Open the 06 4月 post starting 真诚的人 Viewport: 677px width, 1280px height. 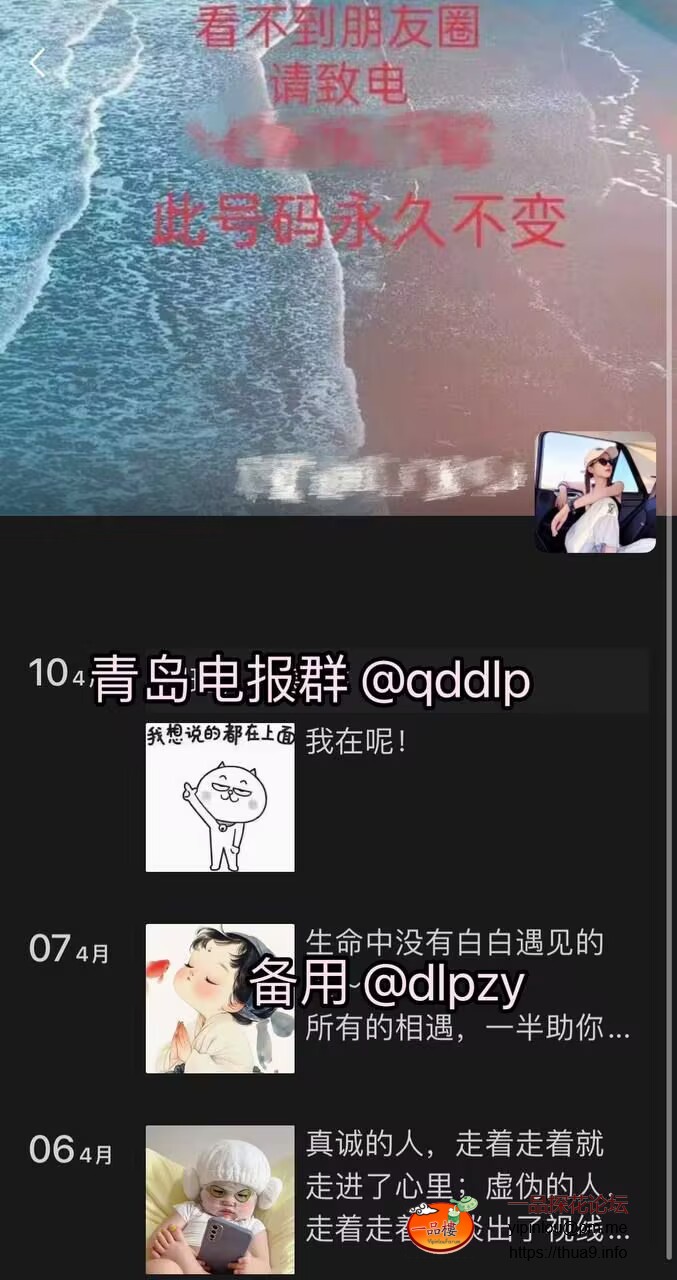[x=455, y=1144]
